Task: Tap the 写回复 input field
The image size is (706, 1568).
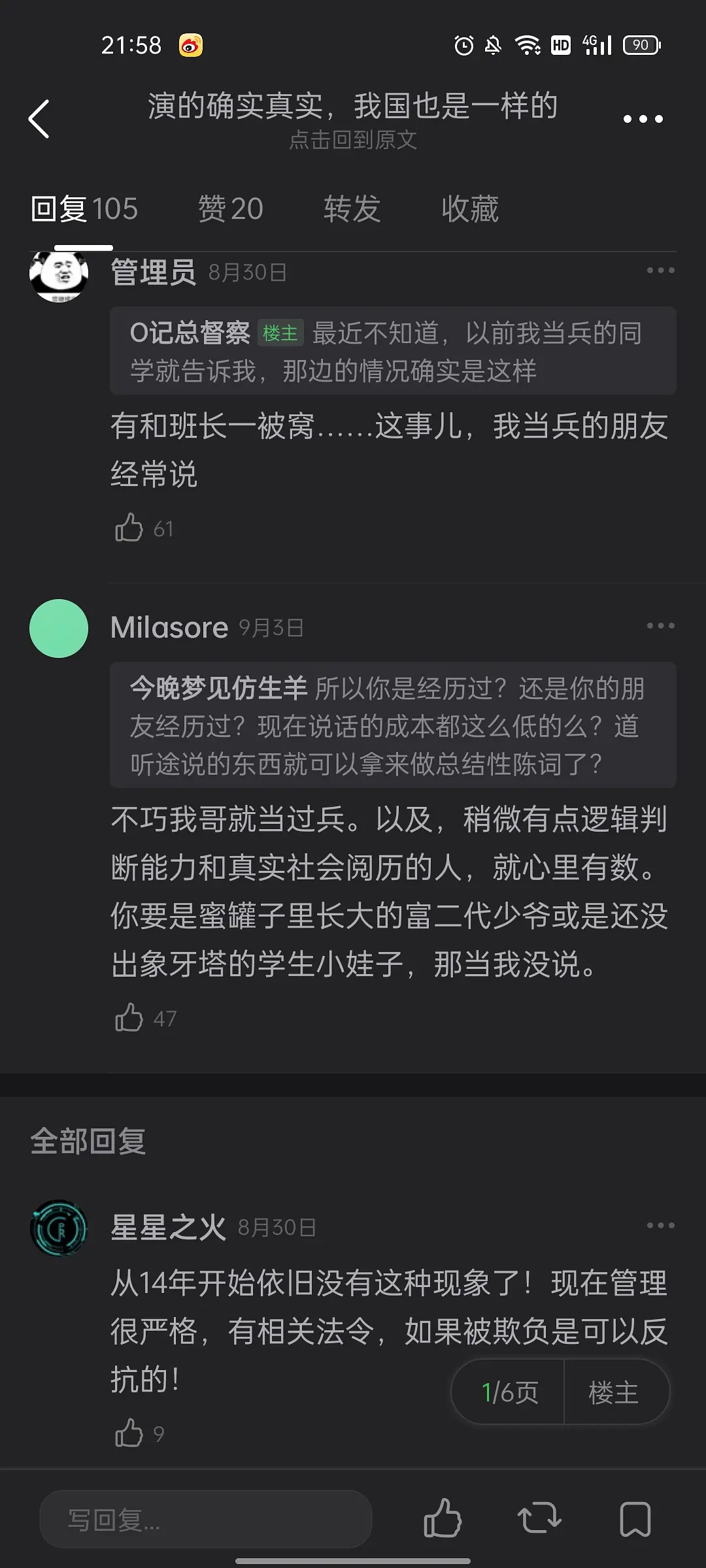Action: [x=206, y=1520]
